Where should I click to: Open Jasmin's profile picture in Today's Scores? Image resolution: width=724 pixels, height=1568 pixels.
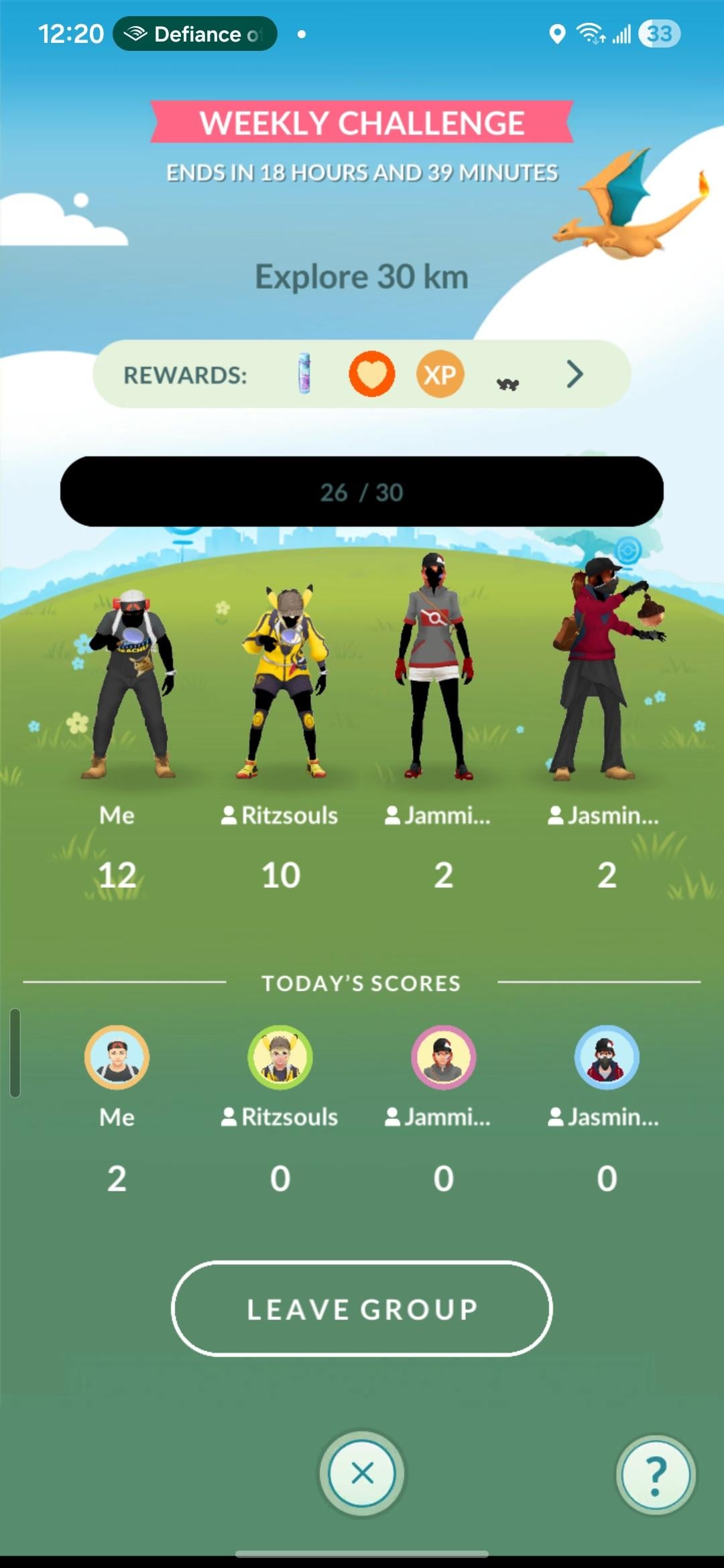click(607, 1057)
